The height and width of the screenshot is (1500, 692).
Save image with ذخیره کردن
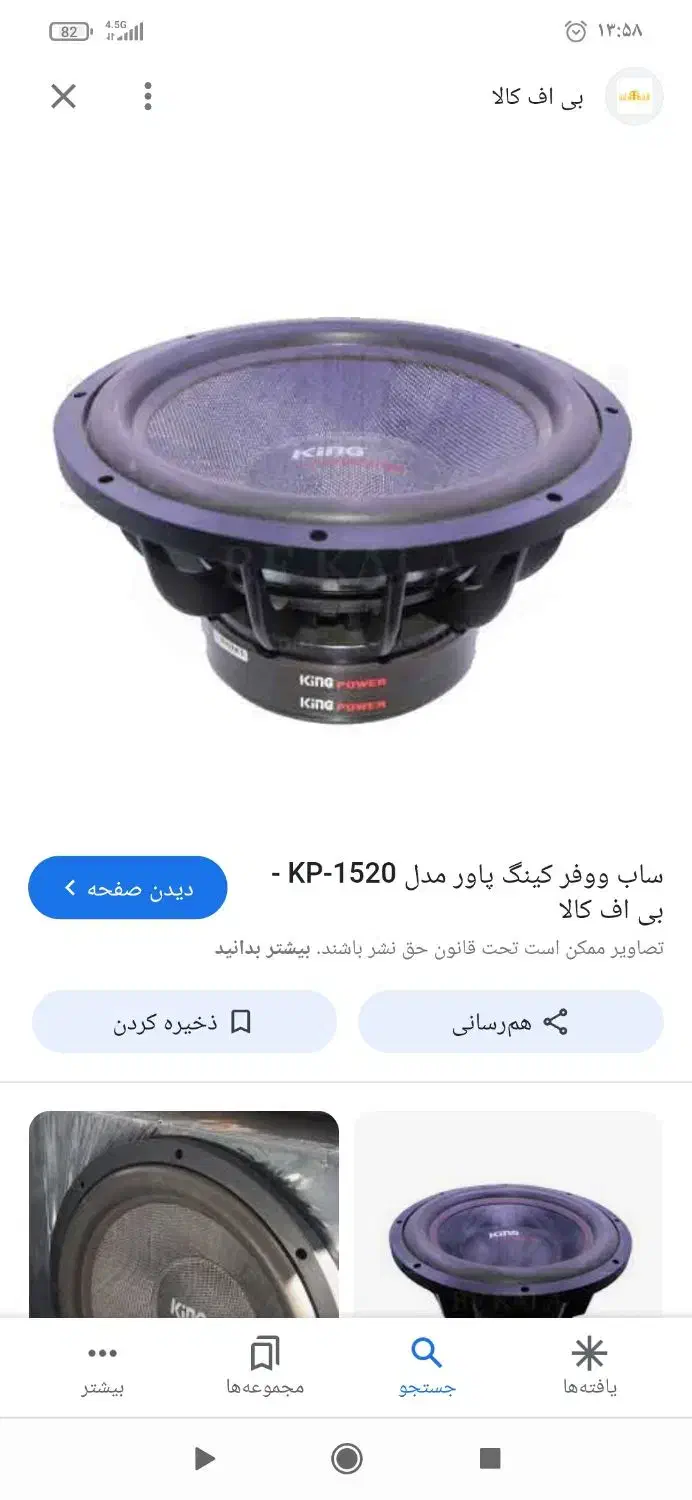184,1022
